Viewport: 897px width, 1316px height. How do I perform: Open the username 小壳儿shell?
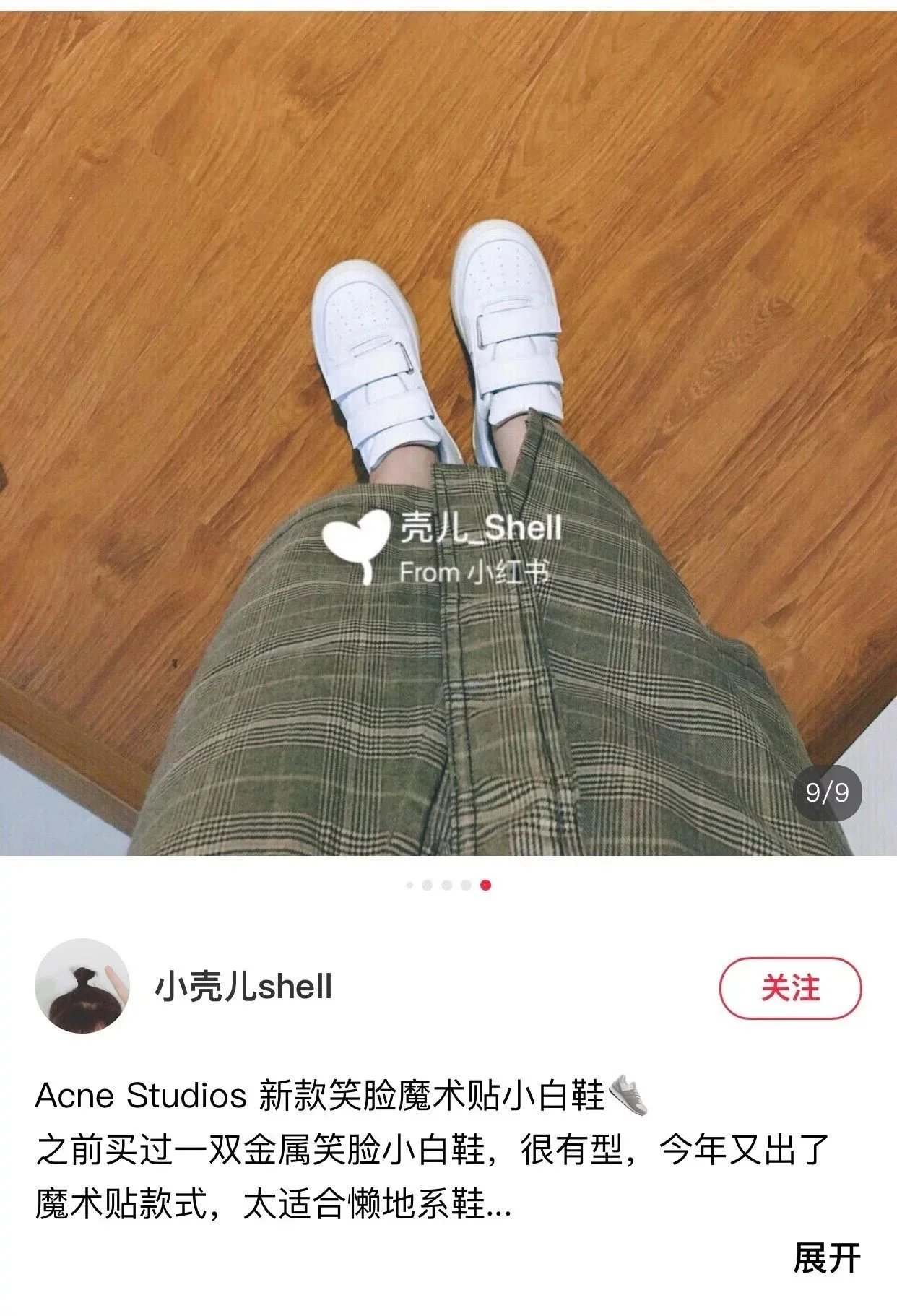[243, 987]
